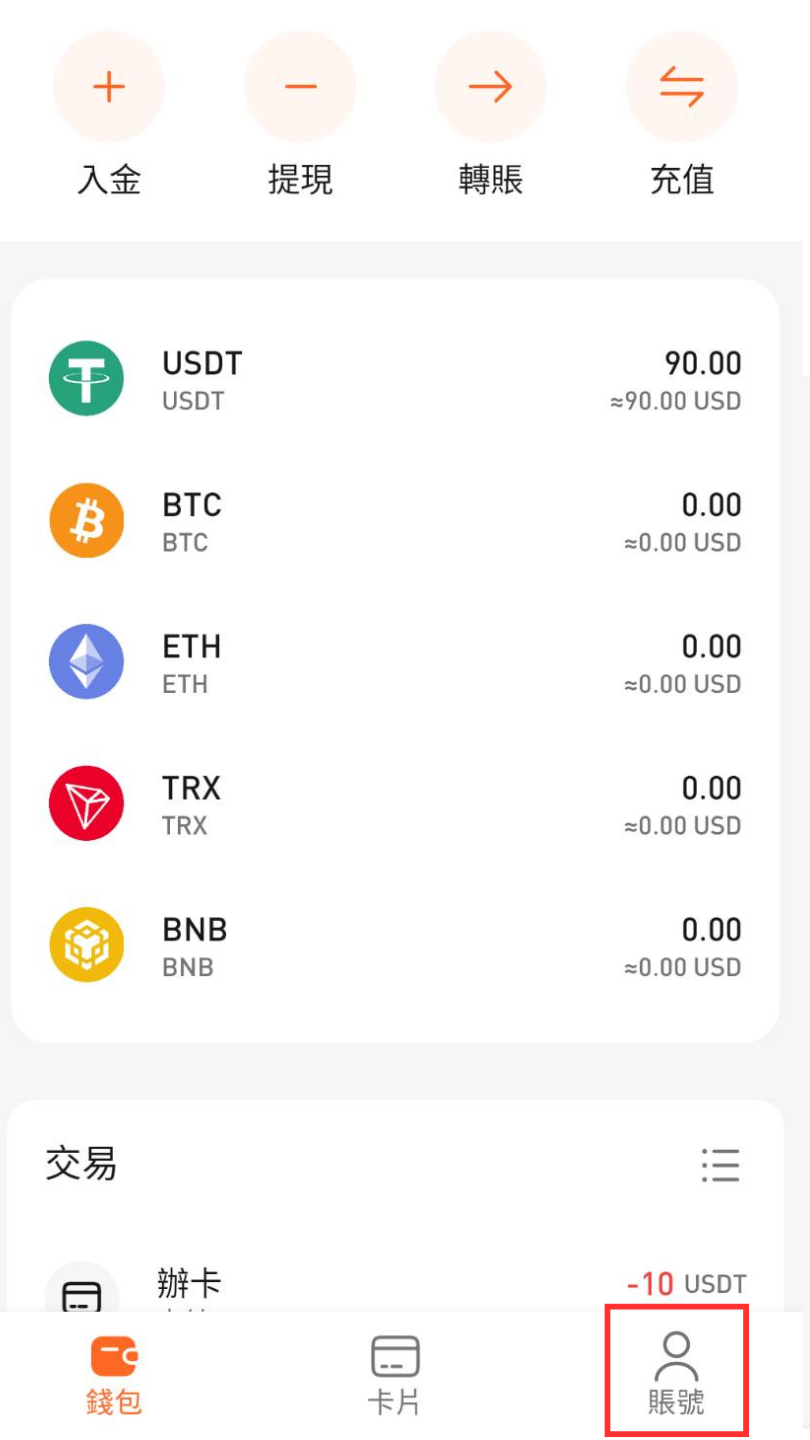Select the TRX asset row
810x1440 pixels.
click(x=395, y=804)
